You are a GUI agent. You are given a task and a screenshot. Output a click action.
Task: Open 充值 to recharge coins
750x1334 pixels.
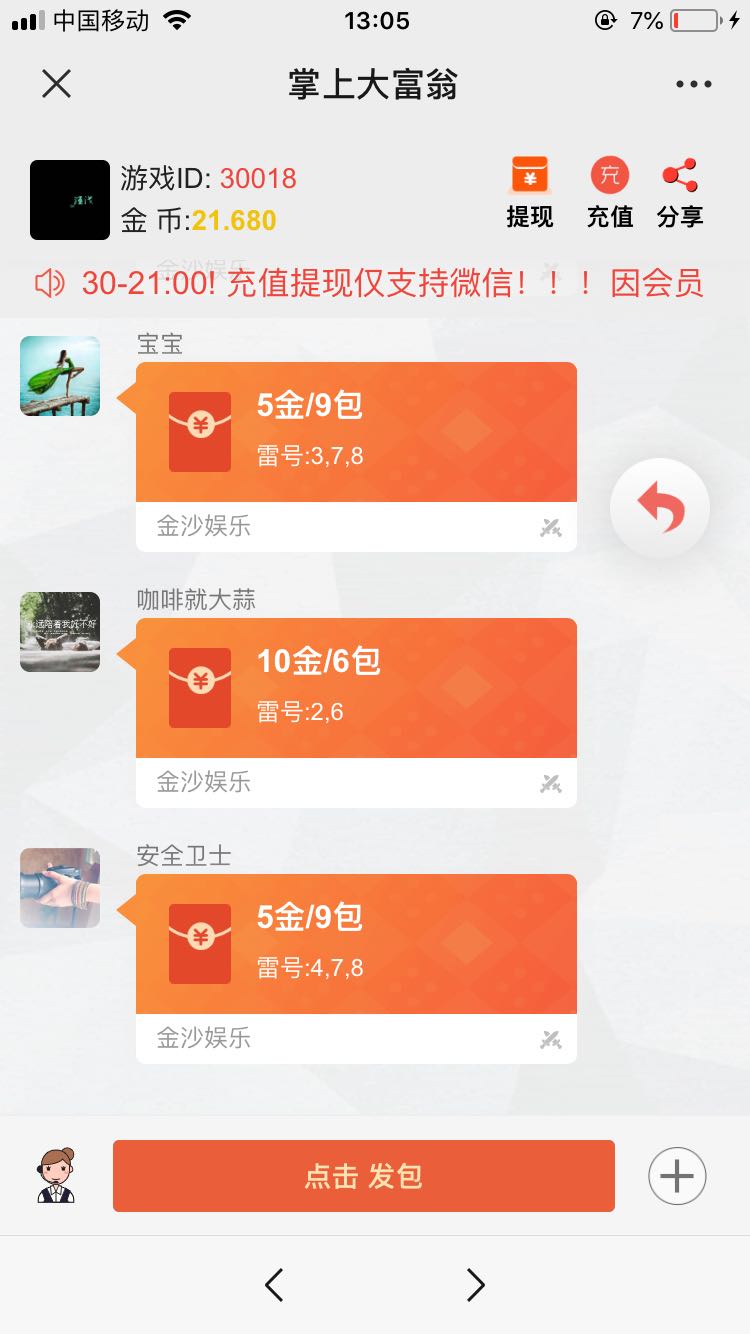pyautogui.click(x=609, y=192)
